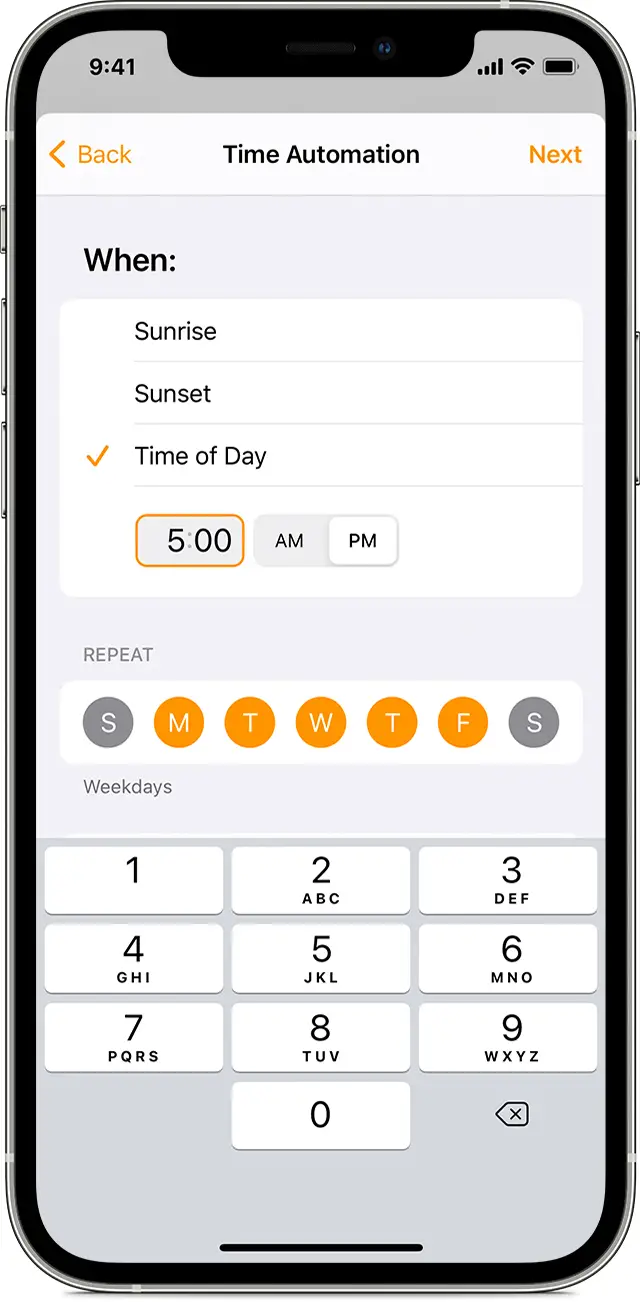Type digit 1 on the keypad
This screenshot has width=640, height=1302.
tap(133, 880)
